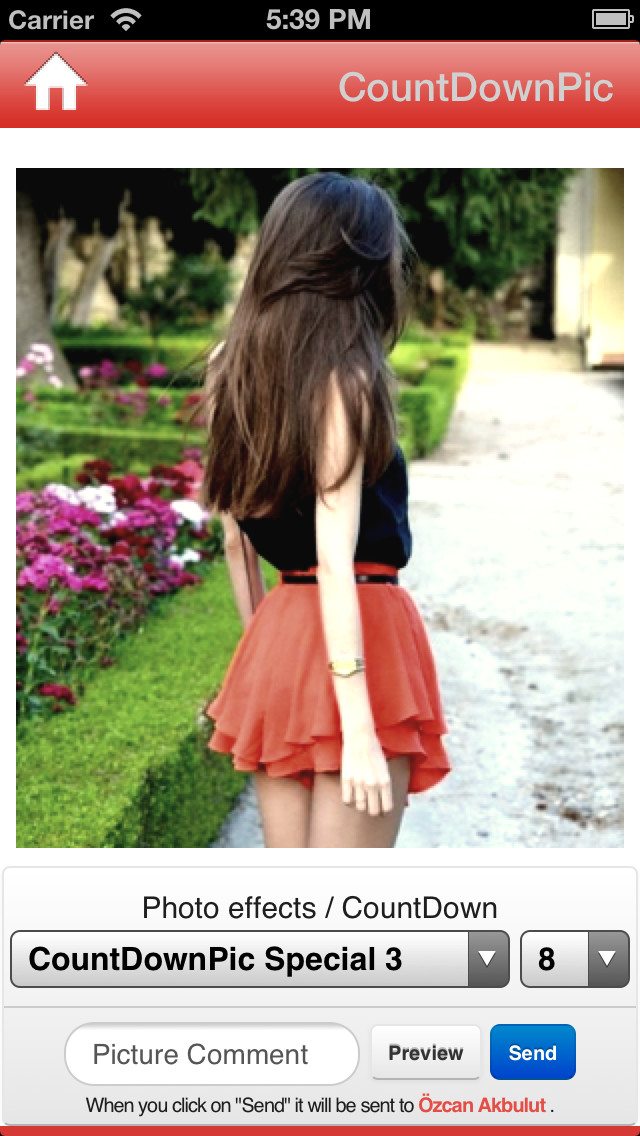Go to the home screen icon
640x1136 pixels.
coord(56,82)
